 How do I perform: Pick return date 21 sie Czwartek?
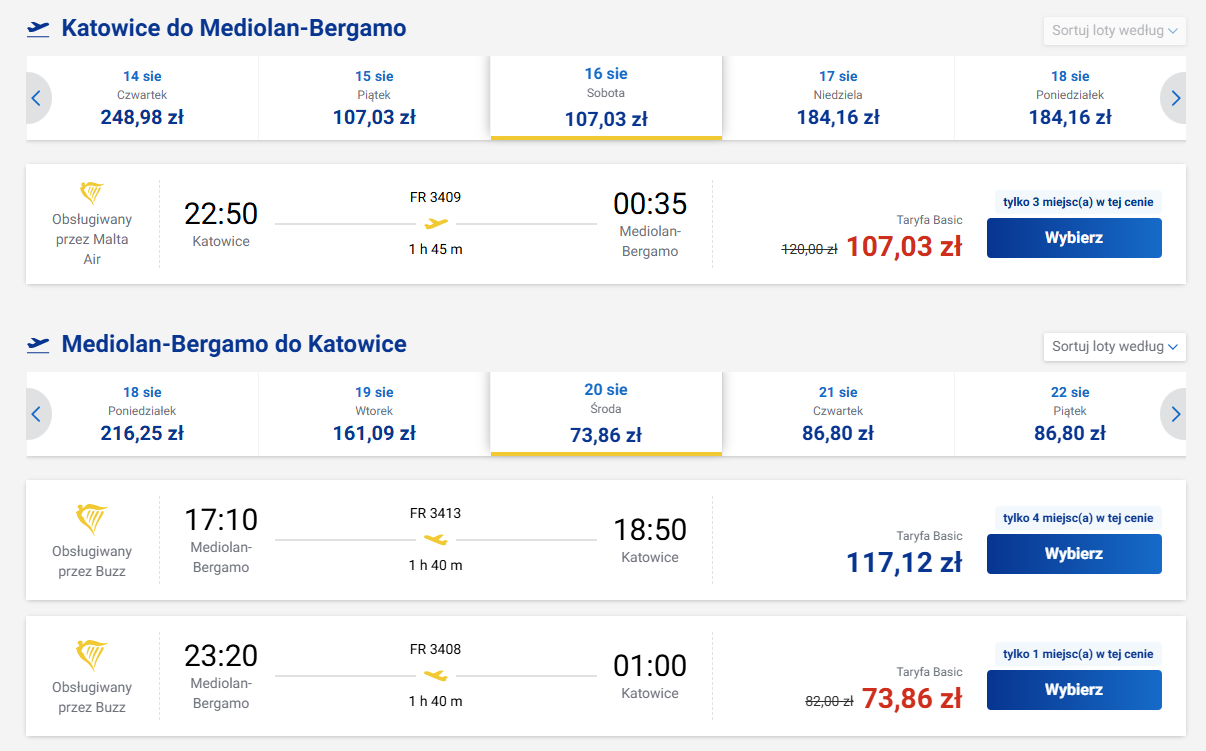coord(838,414)
